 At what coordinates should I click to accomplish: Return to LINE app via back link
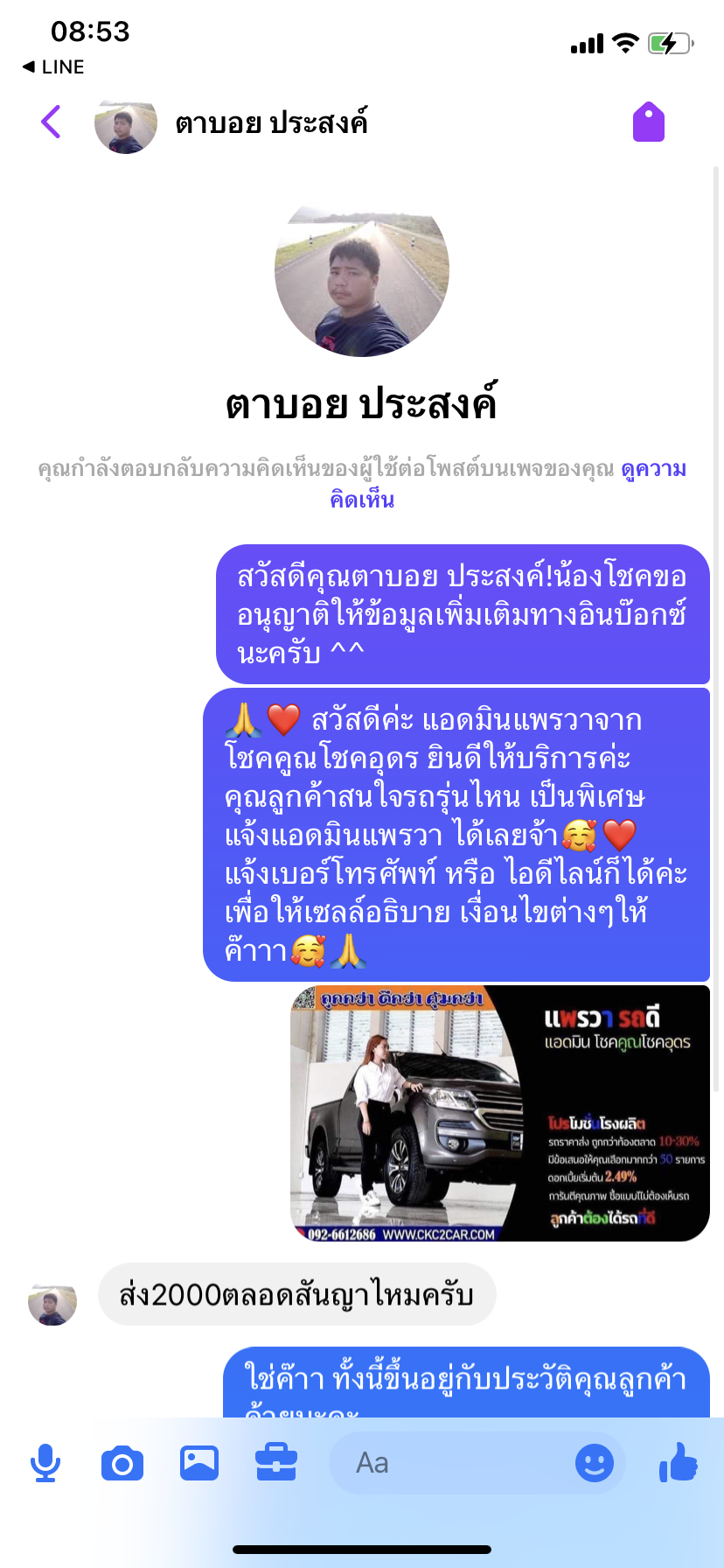[53, 67]
